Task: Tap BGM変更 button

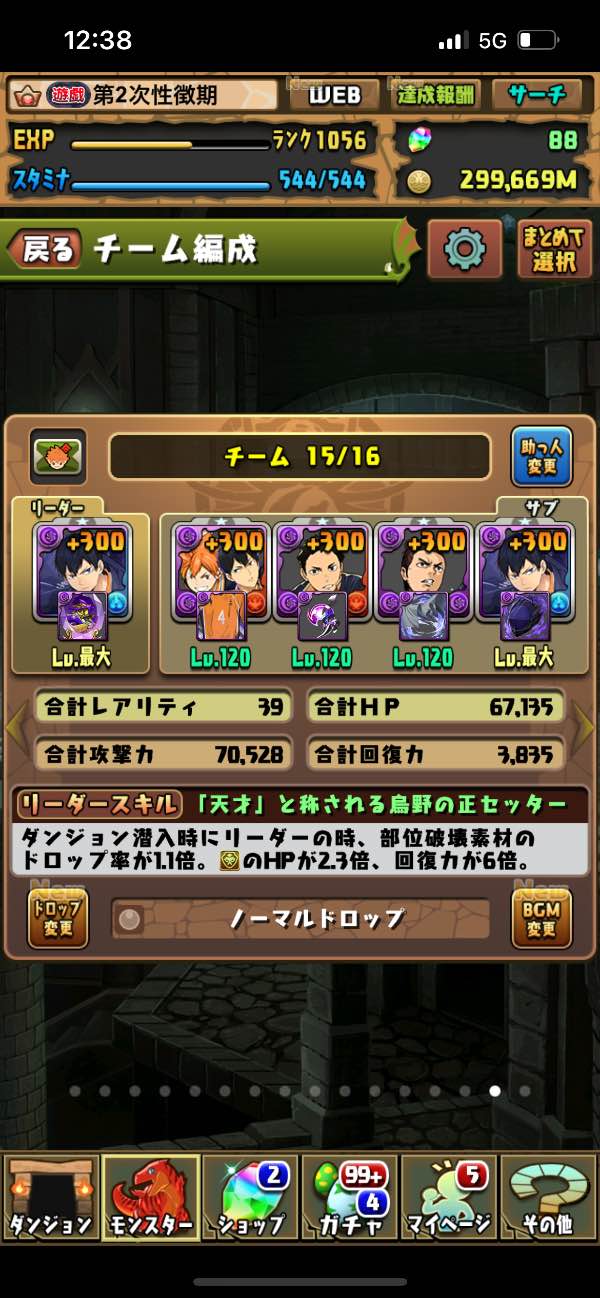Action: click(541, 917)
